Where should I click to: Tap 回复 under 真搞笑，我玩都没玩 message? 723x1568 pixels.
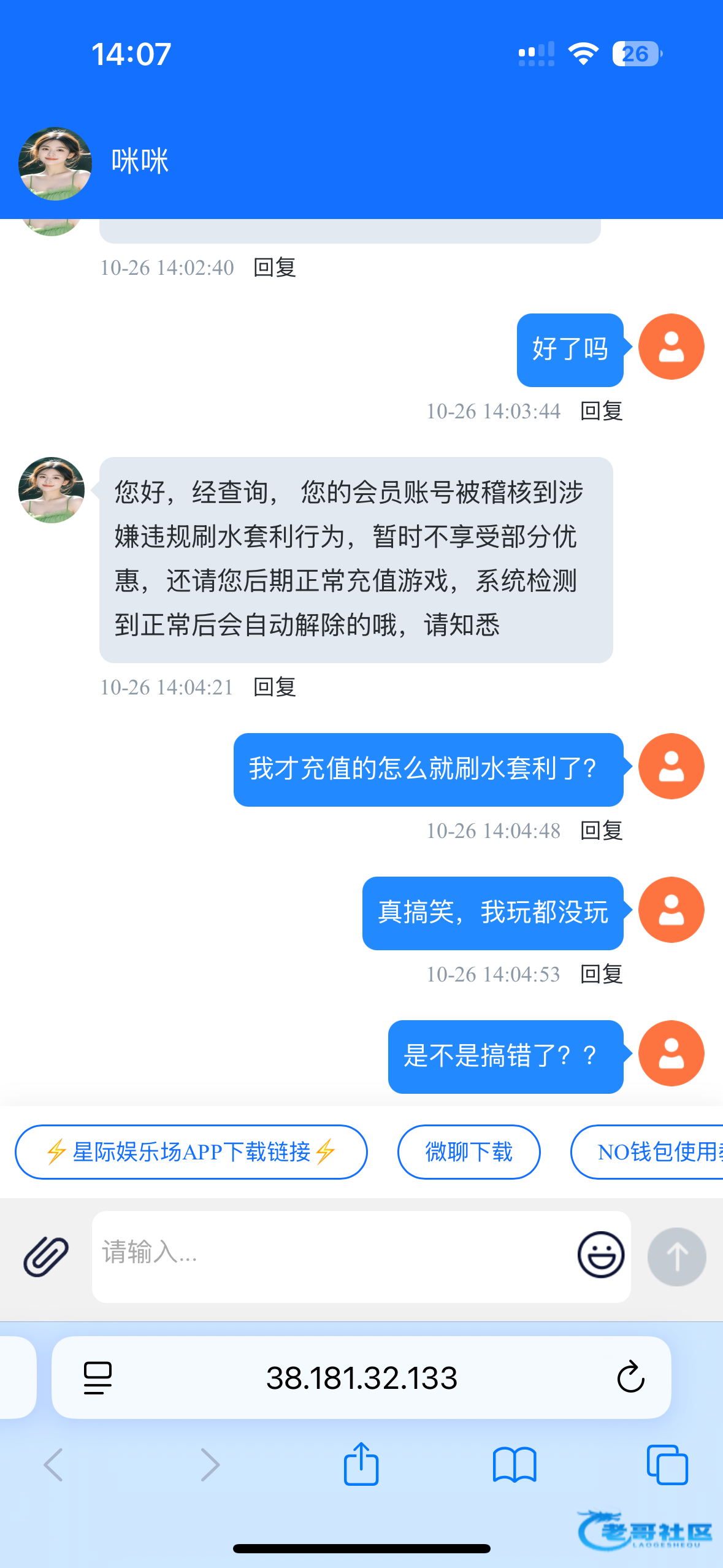601,974
